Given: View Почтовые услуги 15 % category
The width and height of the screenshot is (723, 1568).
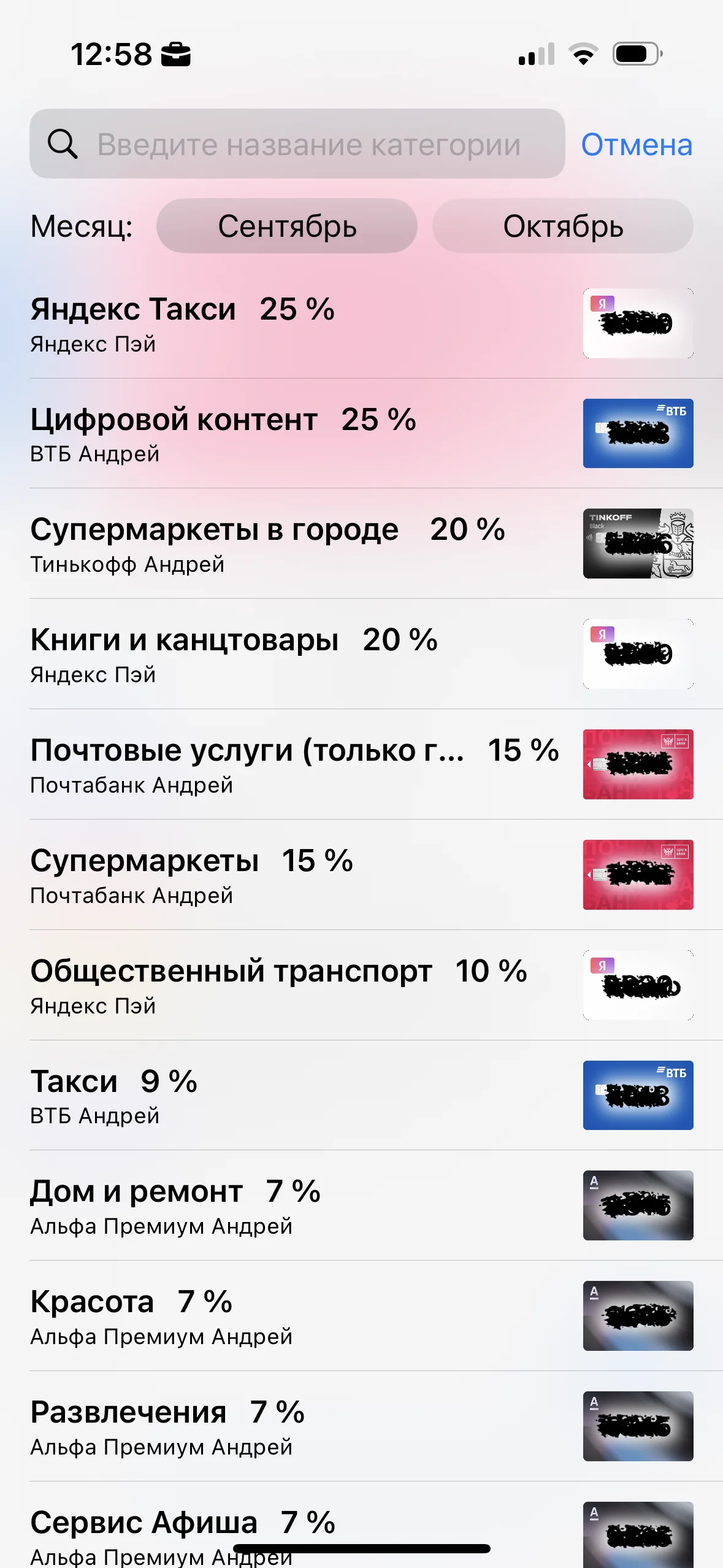Looking at the screenshot, I should 294,765.
